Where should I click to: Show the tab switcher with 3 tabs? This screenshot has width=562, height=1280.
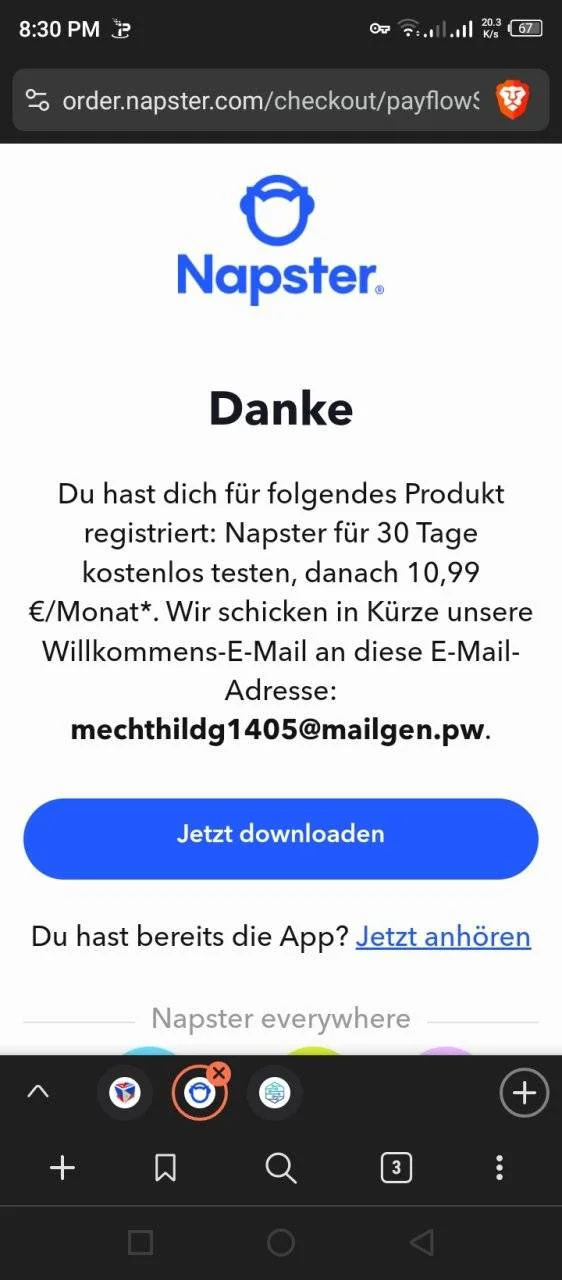coord(396,1167)
